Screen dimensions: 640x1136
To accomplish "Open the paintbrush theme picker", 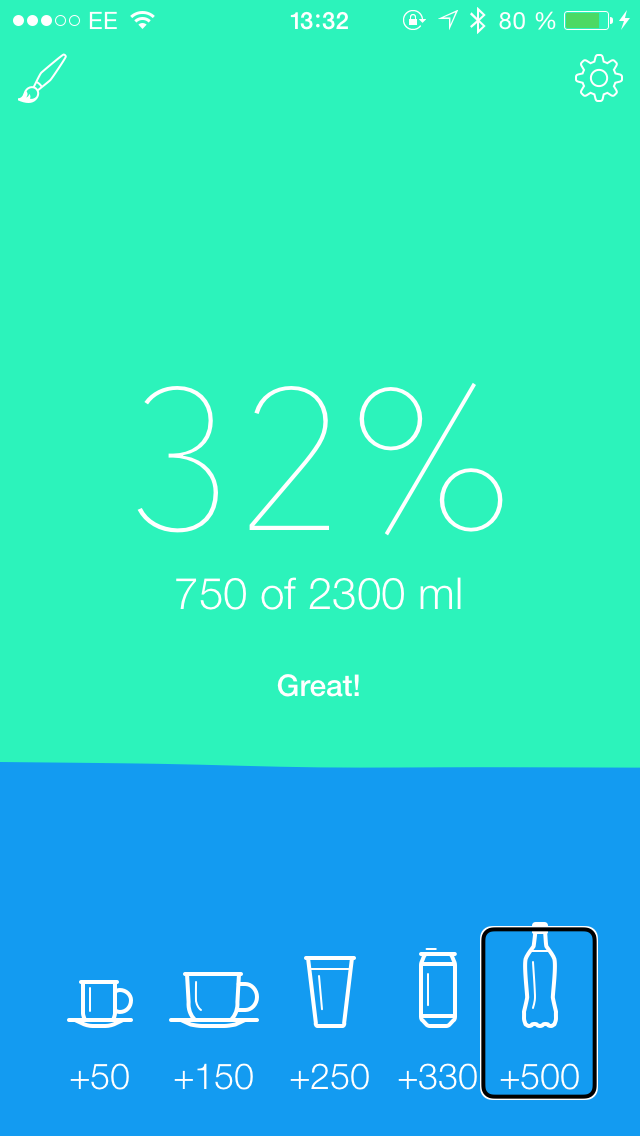I will (x=42, y=79).
